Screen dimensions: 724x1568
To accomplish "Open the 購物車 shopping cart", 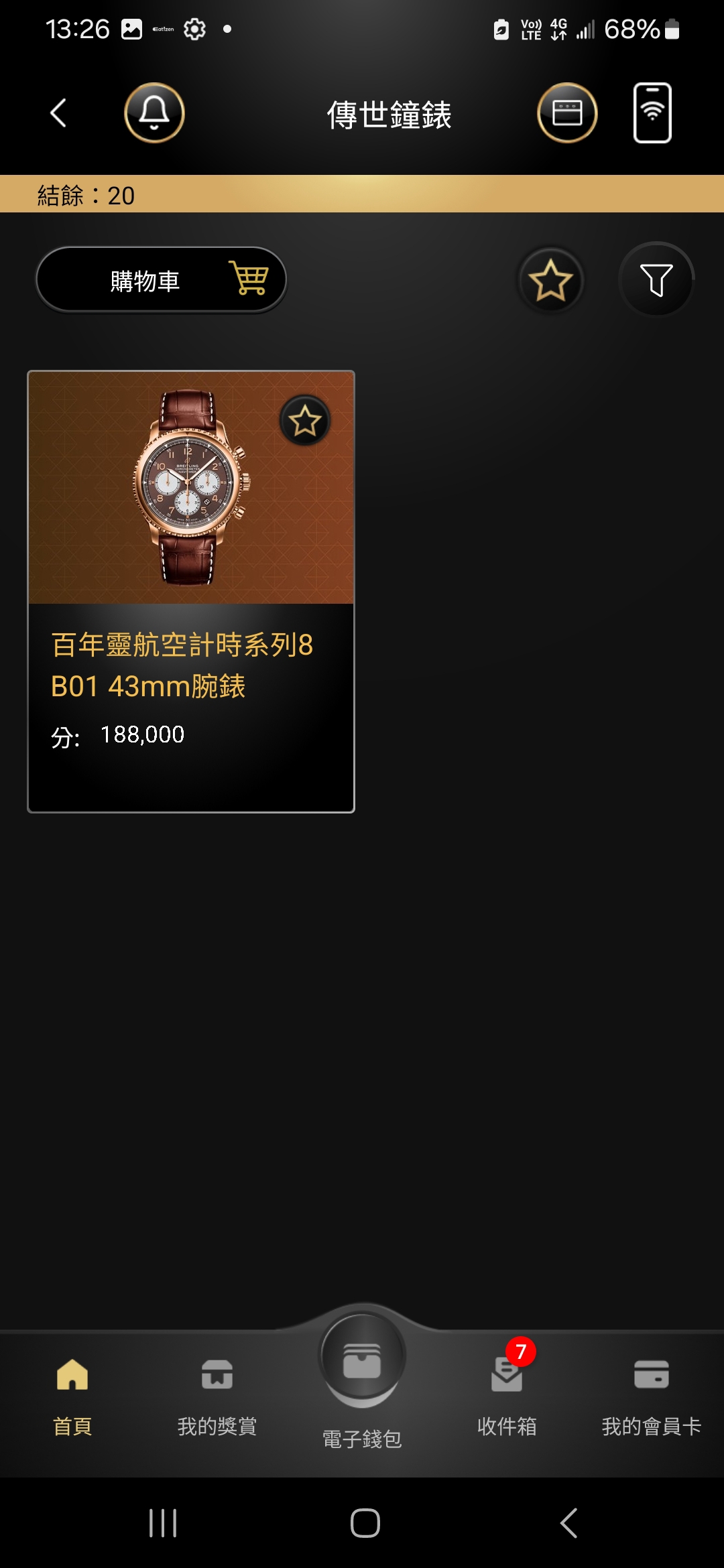I will (x=161, y=279).
